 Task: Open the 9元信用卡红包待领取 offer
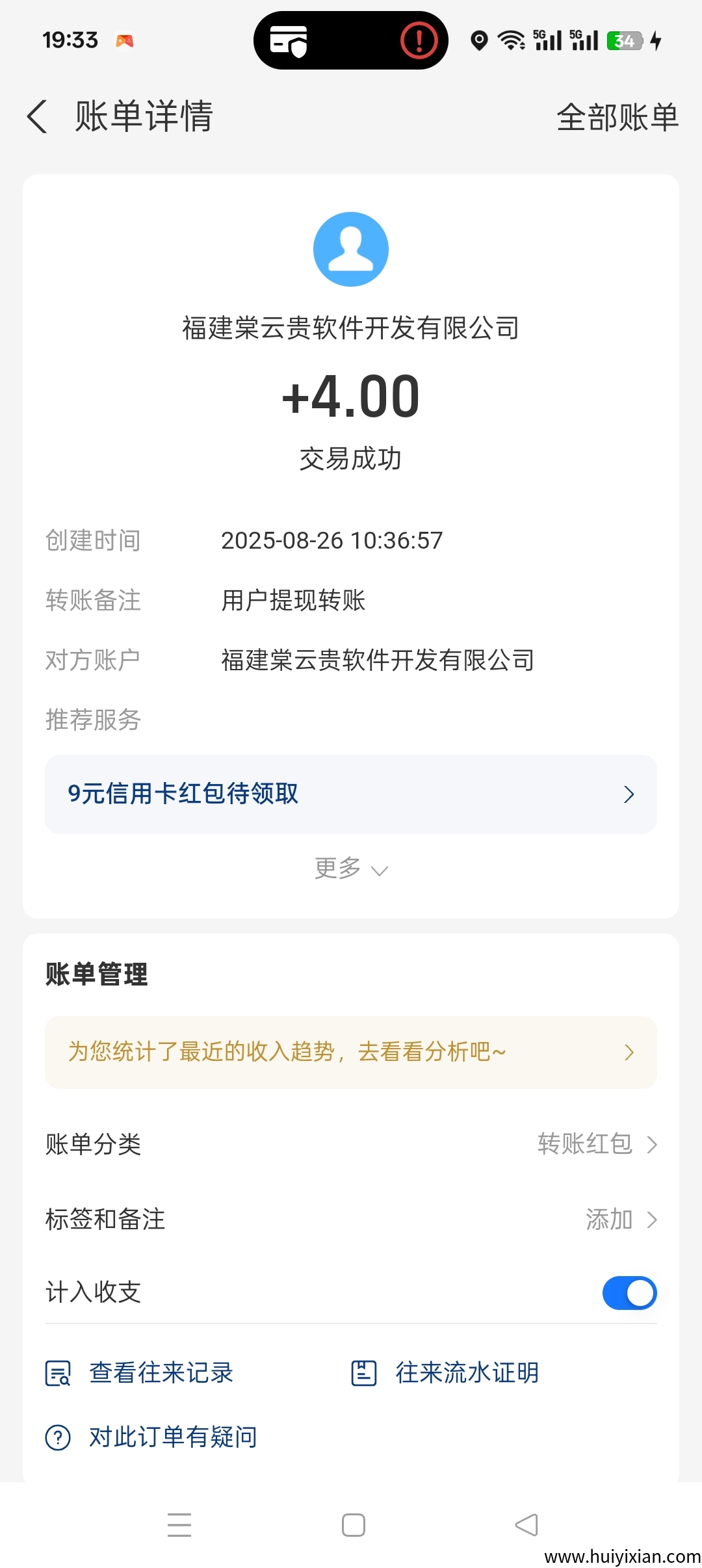[x=351, y=794]
